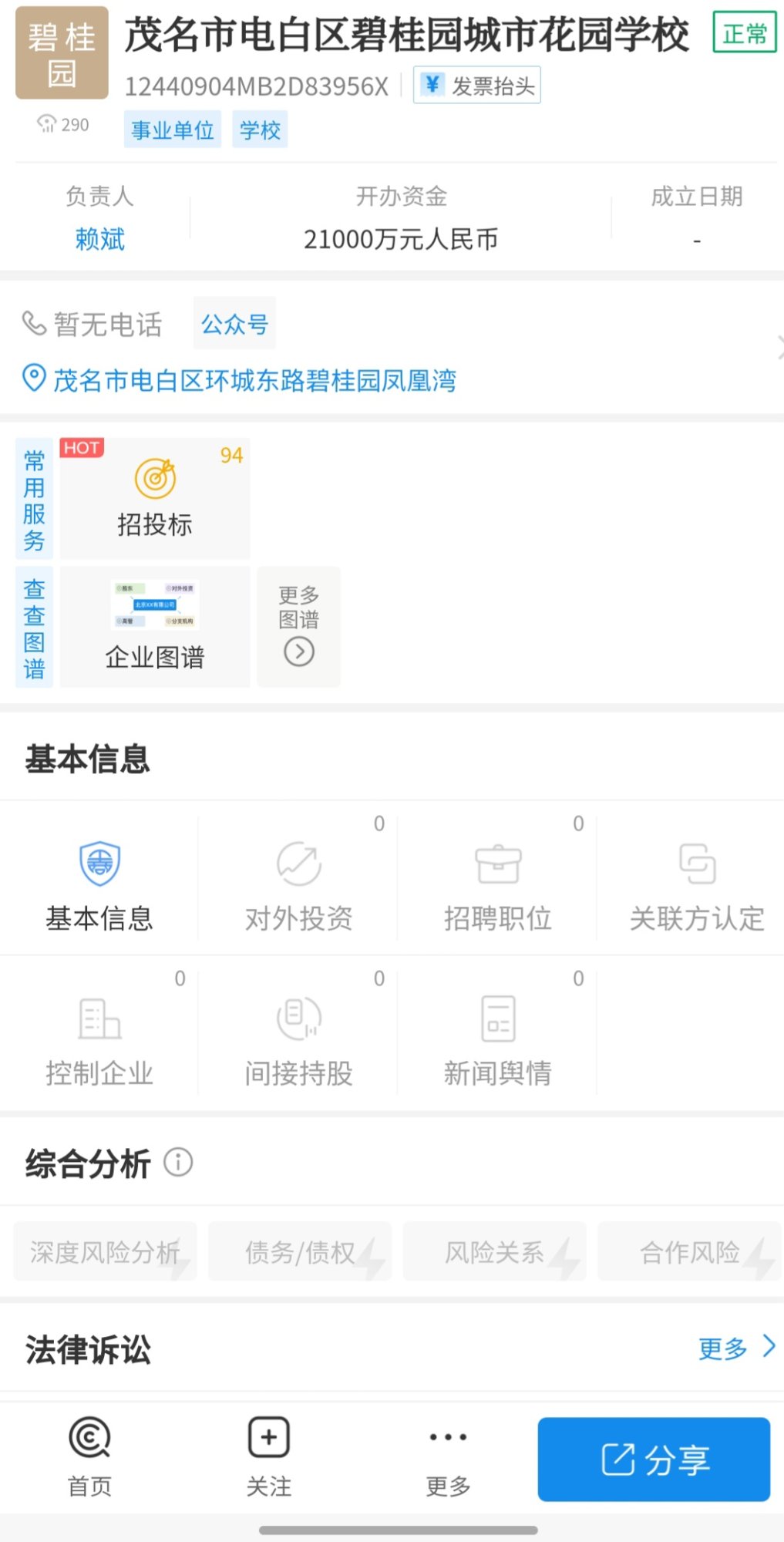Image resolution: width=784 pixels, height=1542 pixels.
Task: Open 关联方认定 related party section
Action: point(696,883)
